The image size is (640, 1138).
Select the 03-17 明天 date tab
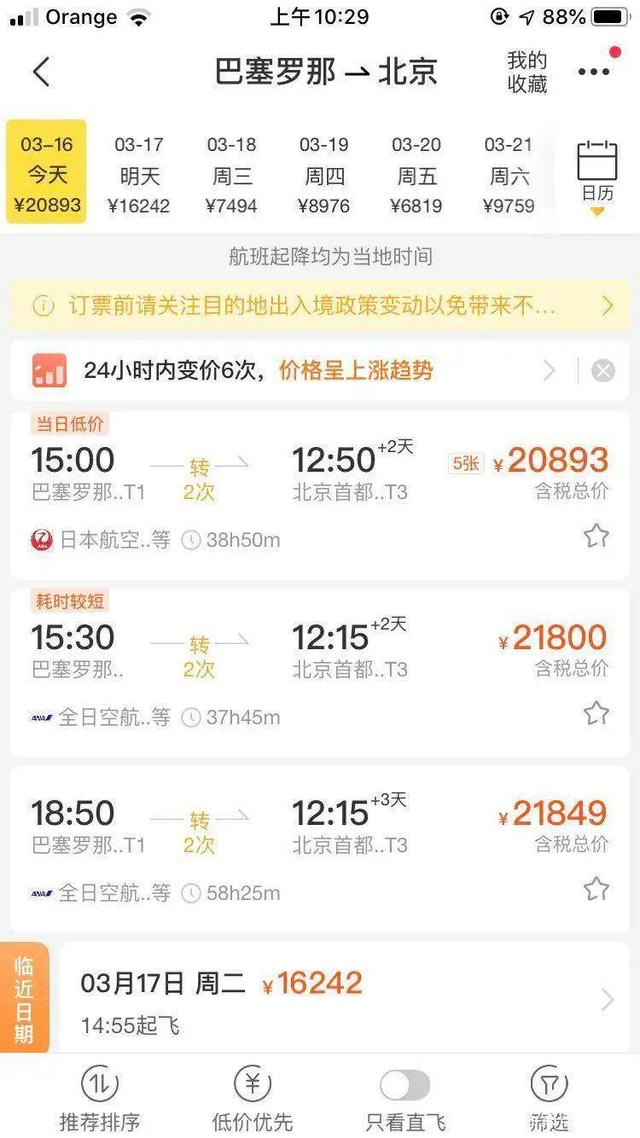139,175
